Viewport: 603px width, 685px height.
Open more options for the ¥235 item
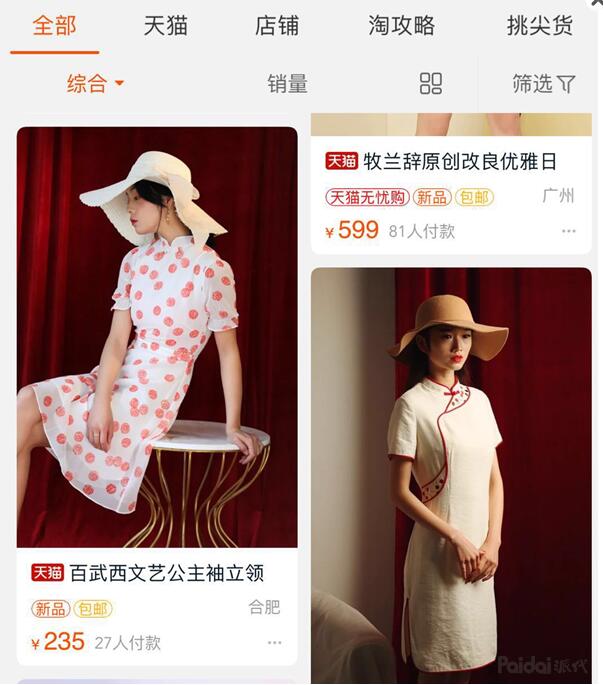click(274, 643)
